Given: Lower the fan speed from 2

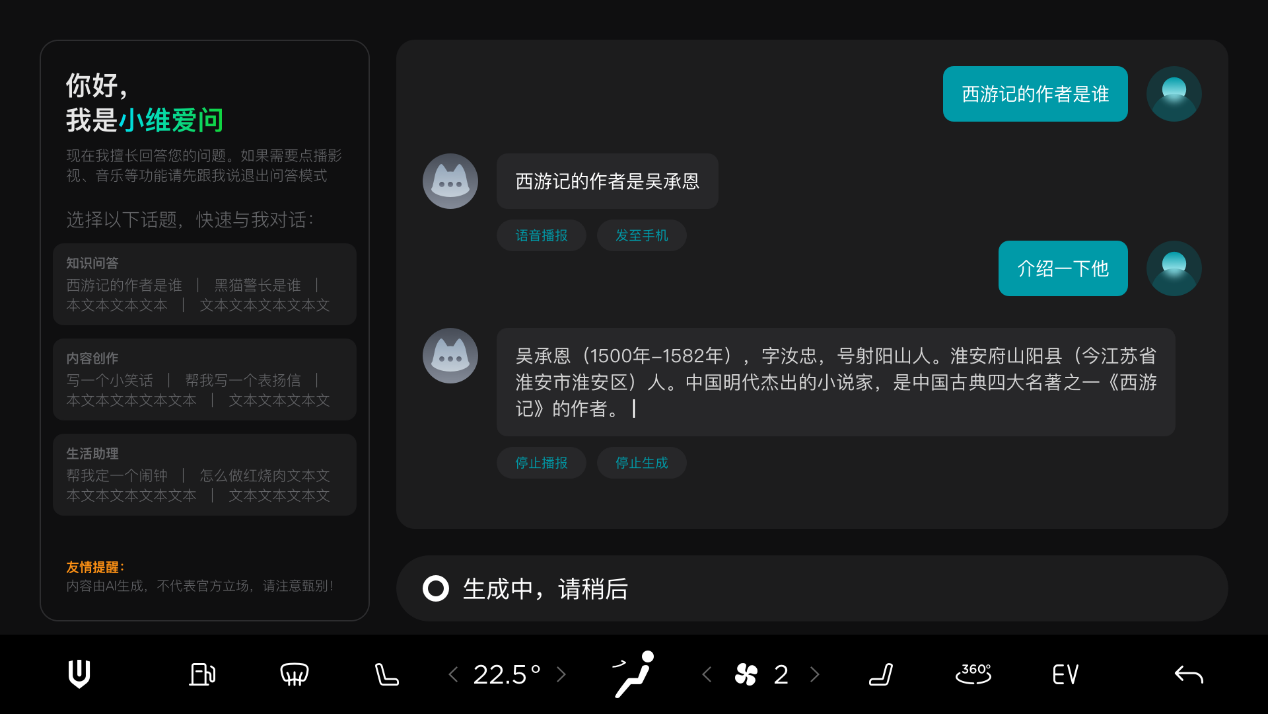Looking at the screenshot, I should click(x=707, y=675).
